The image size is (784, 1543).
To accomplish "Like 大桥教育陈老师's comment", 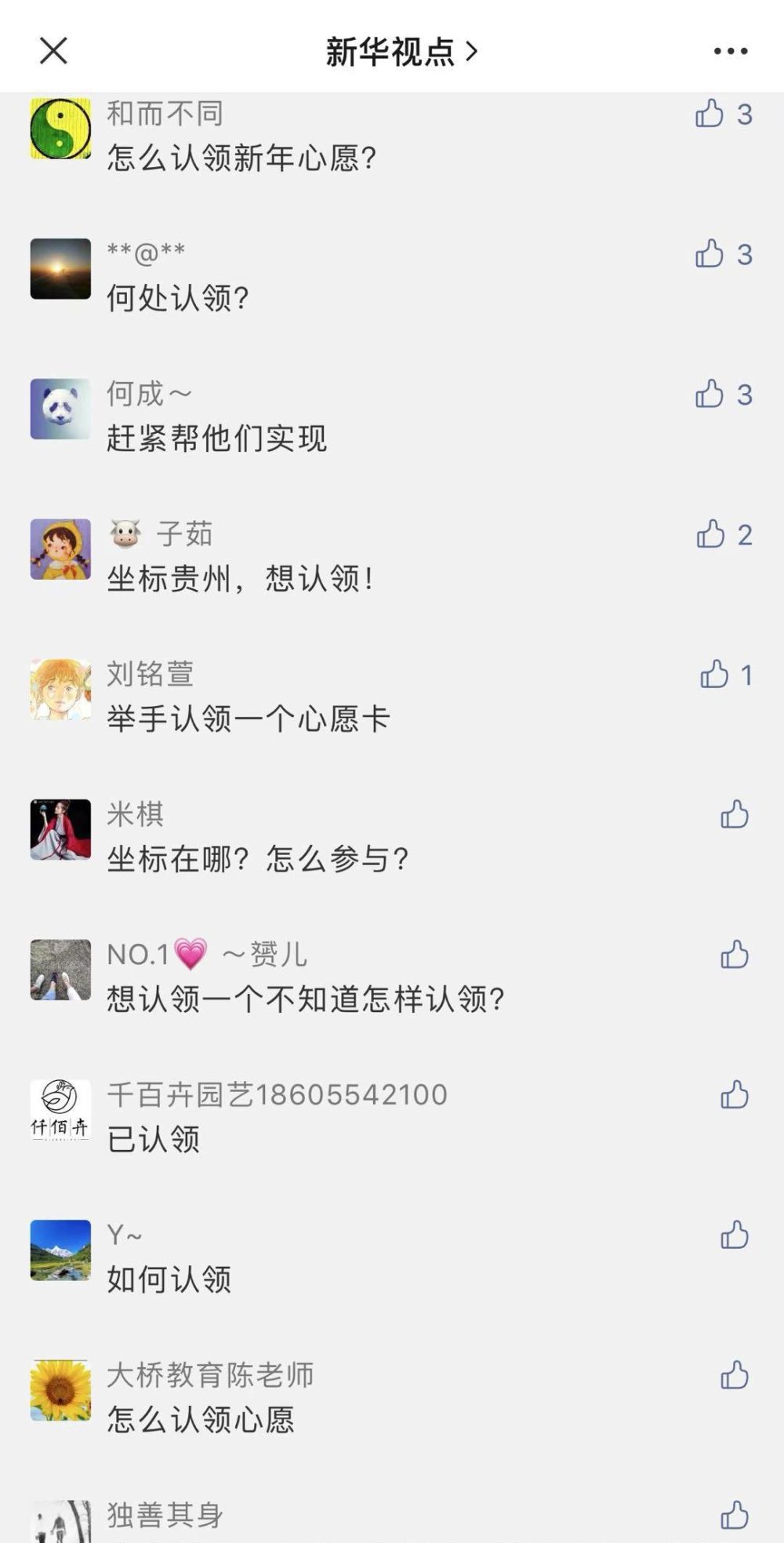I will [735, 1375].
